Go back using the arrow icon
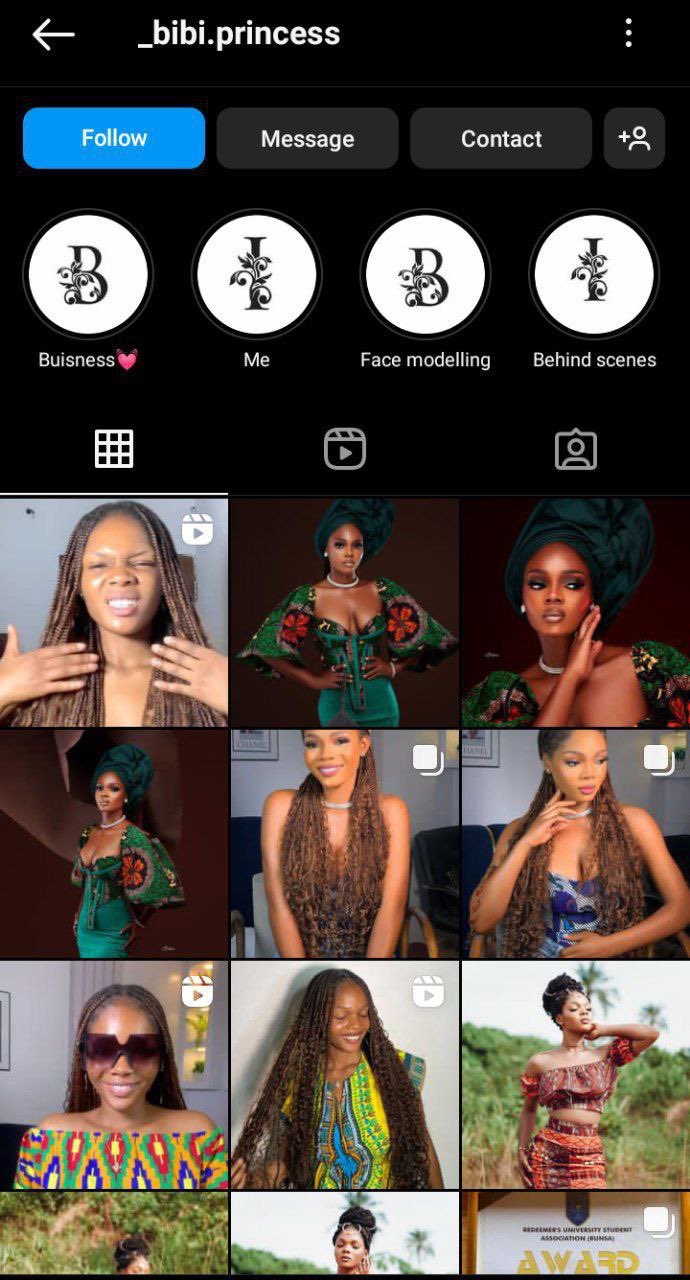This screenshot has height=1280, width=690. coord(53,35)
